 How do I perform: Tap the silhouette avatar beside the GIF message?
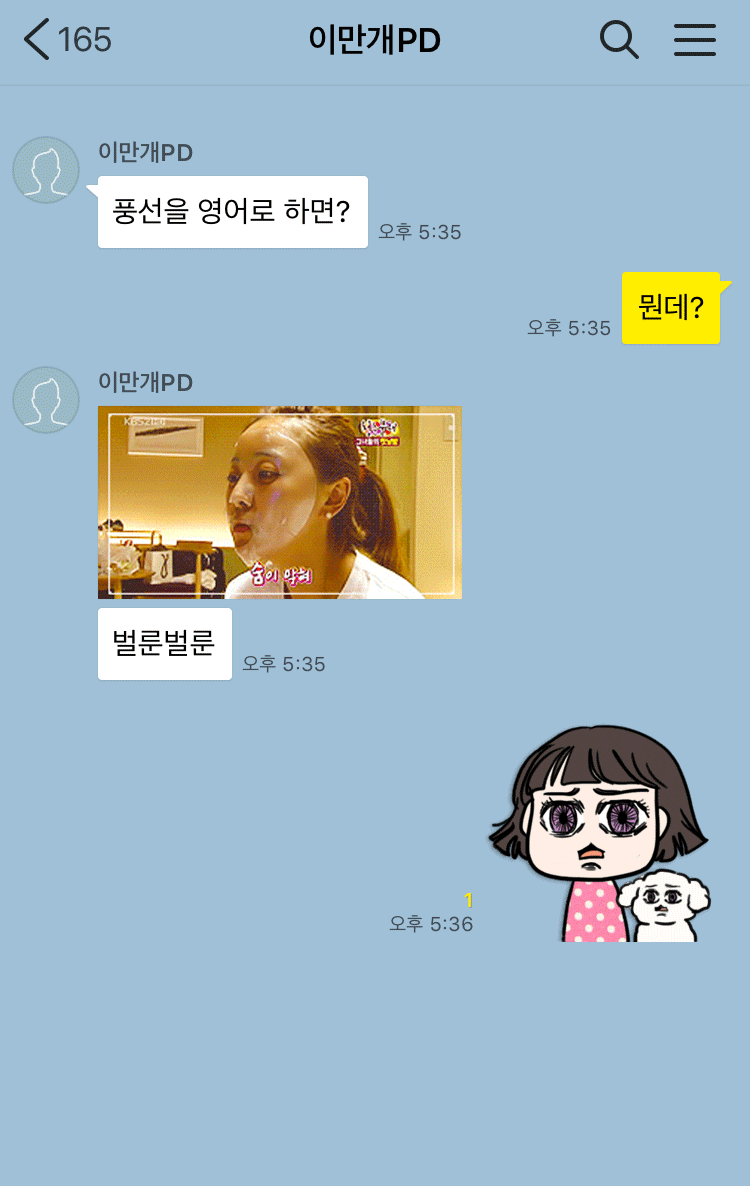45,400
